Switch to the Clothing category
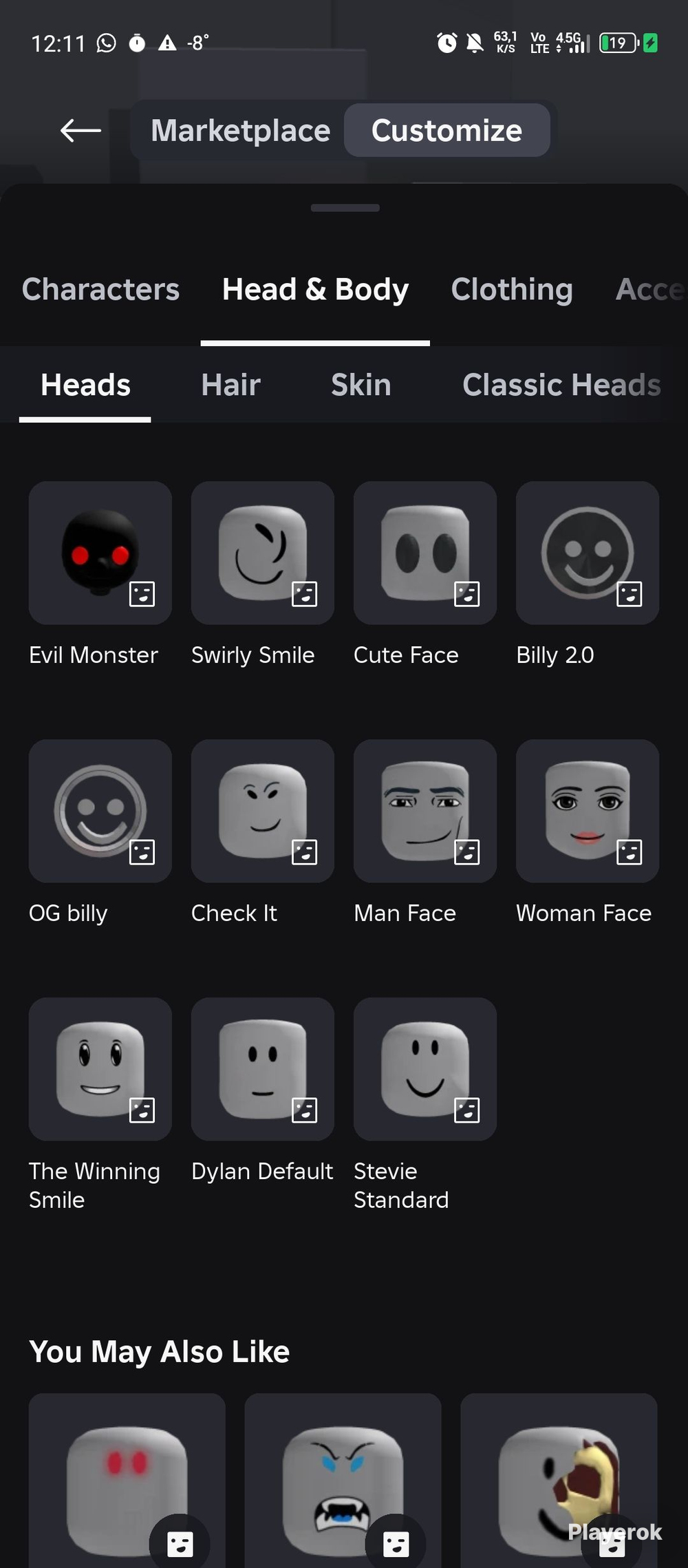The image size is (688, 1568). [x=511, y=289]
